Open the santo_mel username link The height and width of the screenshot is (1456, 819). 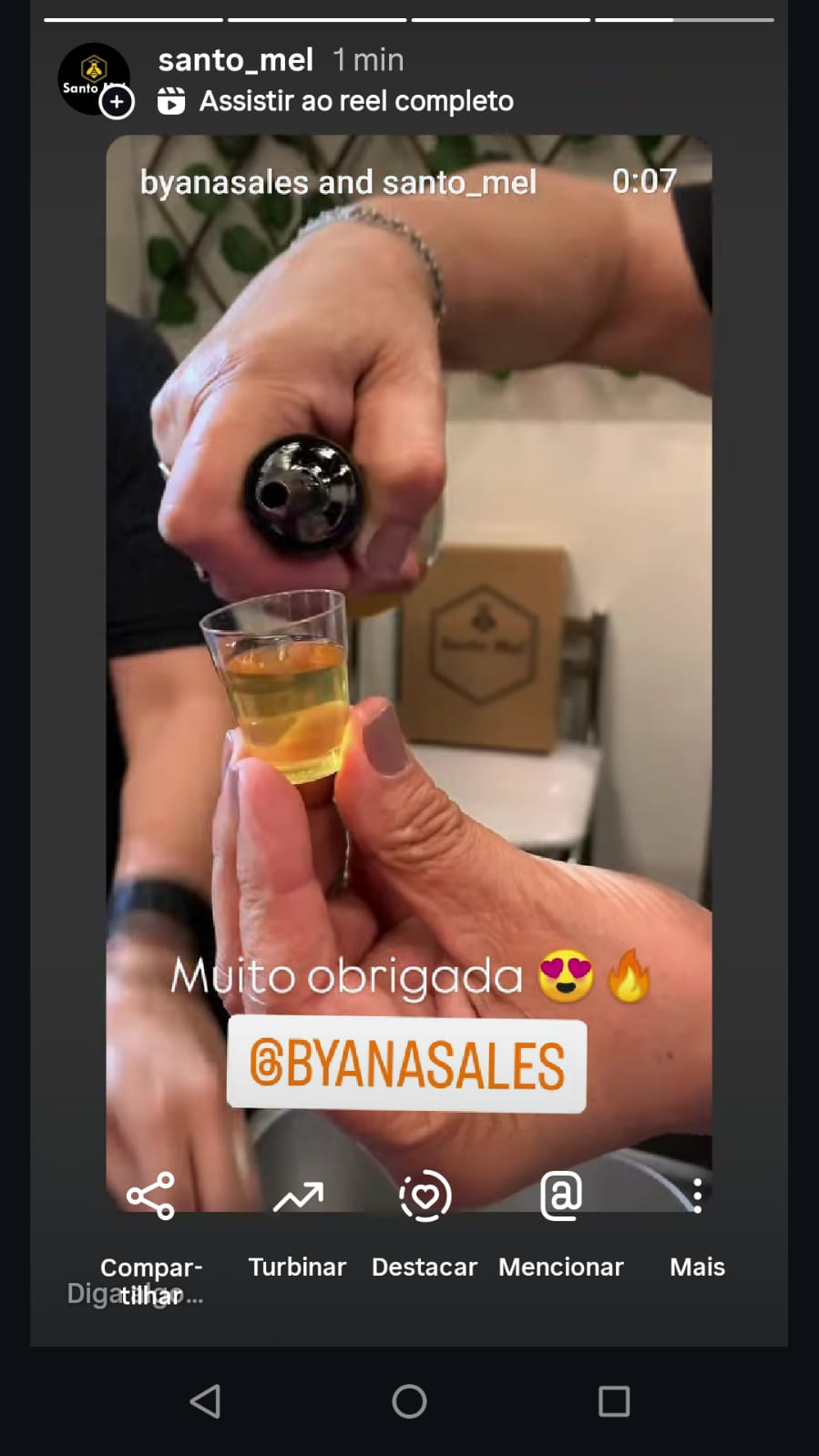[235, 60]
